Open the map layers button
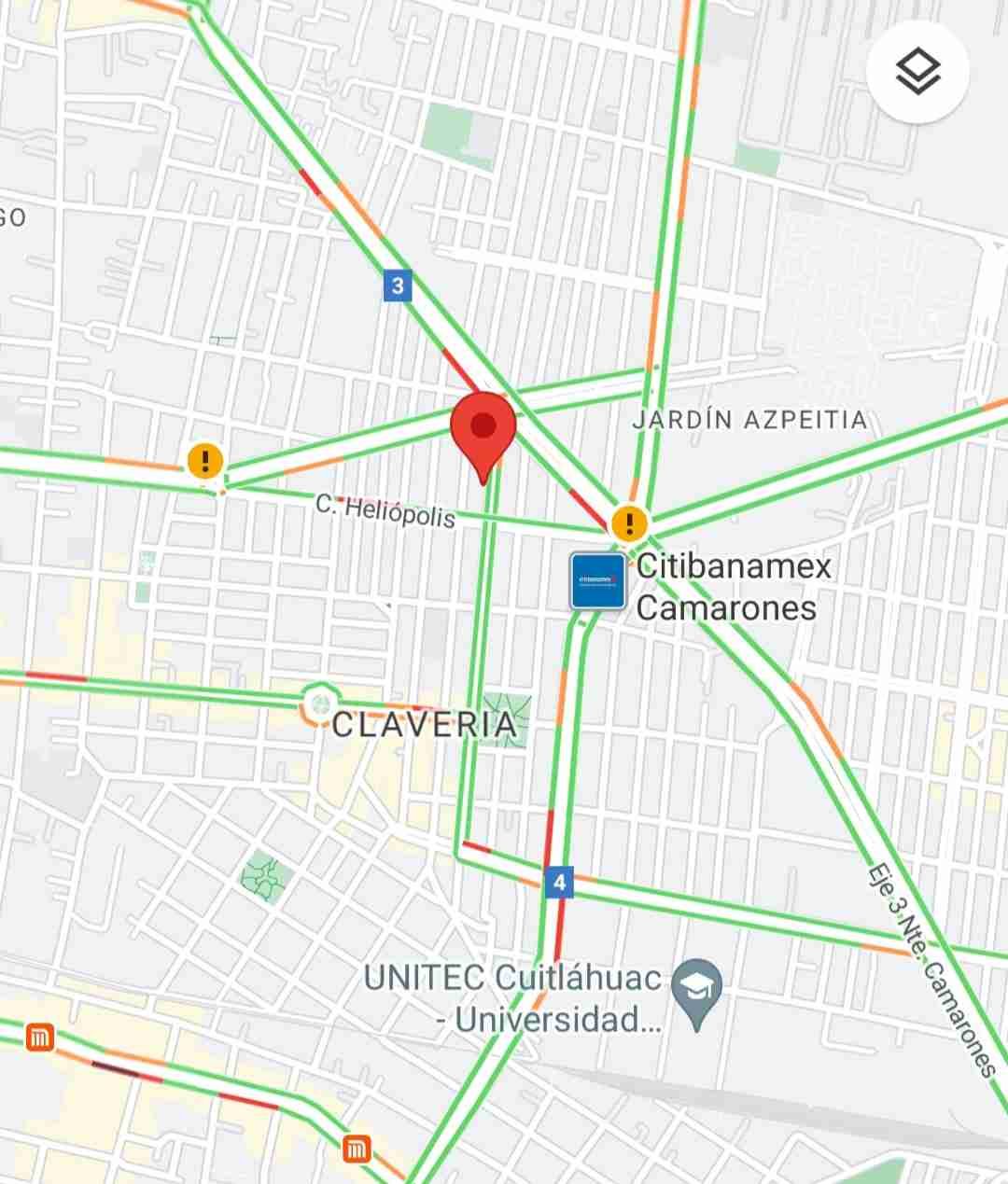The width and height of the screenshot is (1008, 1184). tap(917, 73)
